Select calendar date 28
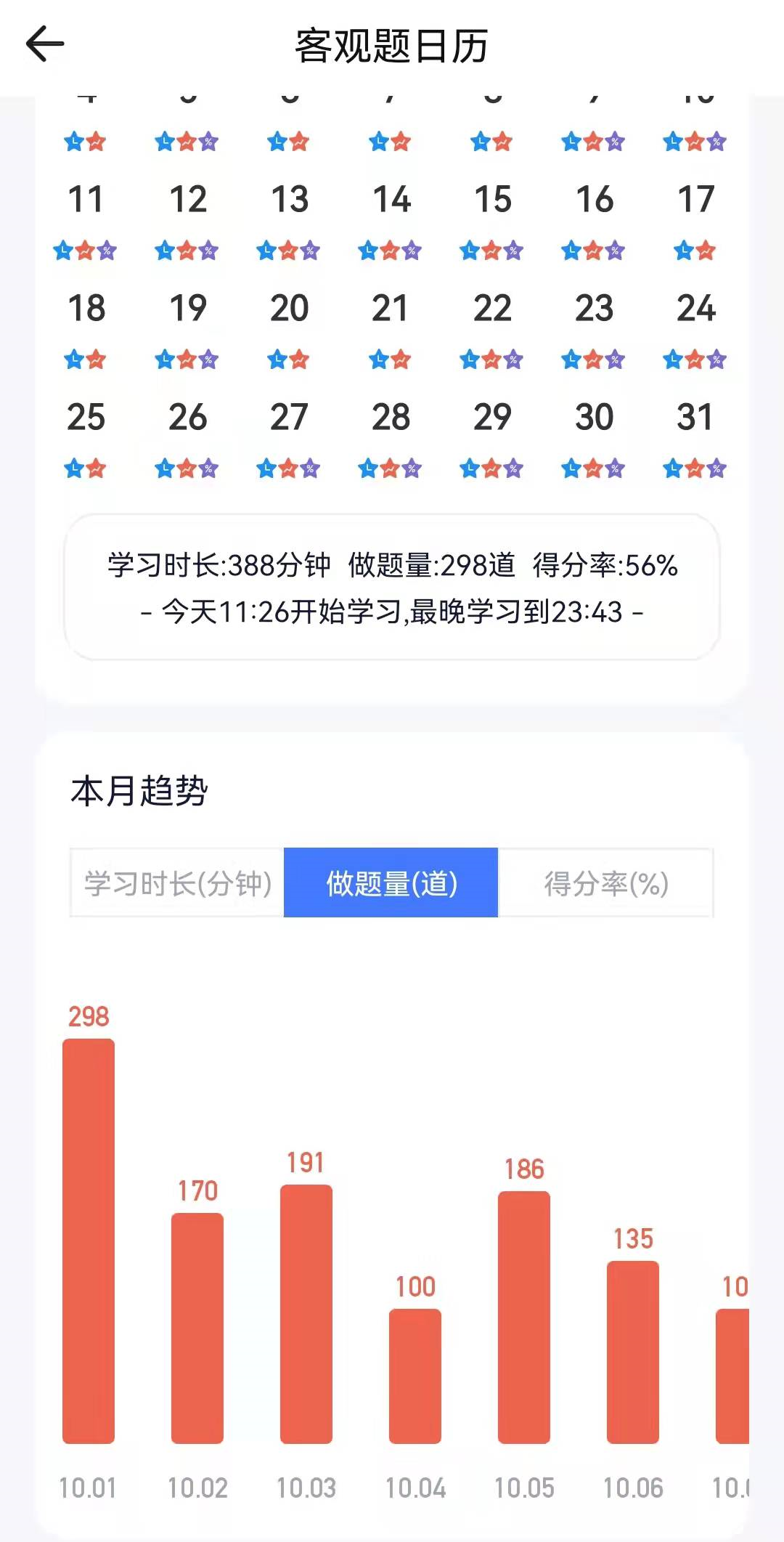 click(x=390, y=418)
